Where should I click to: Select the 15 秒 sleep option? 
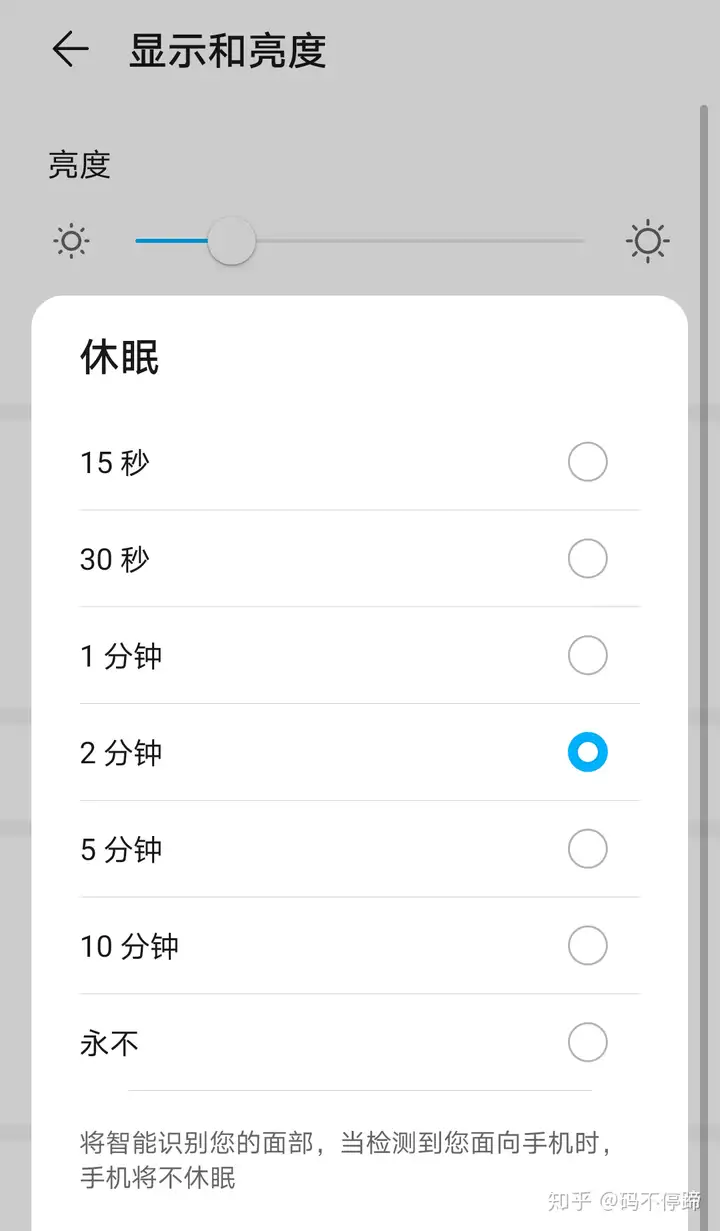point(359,463)
